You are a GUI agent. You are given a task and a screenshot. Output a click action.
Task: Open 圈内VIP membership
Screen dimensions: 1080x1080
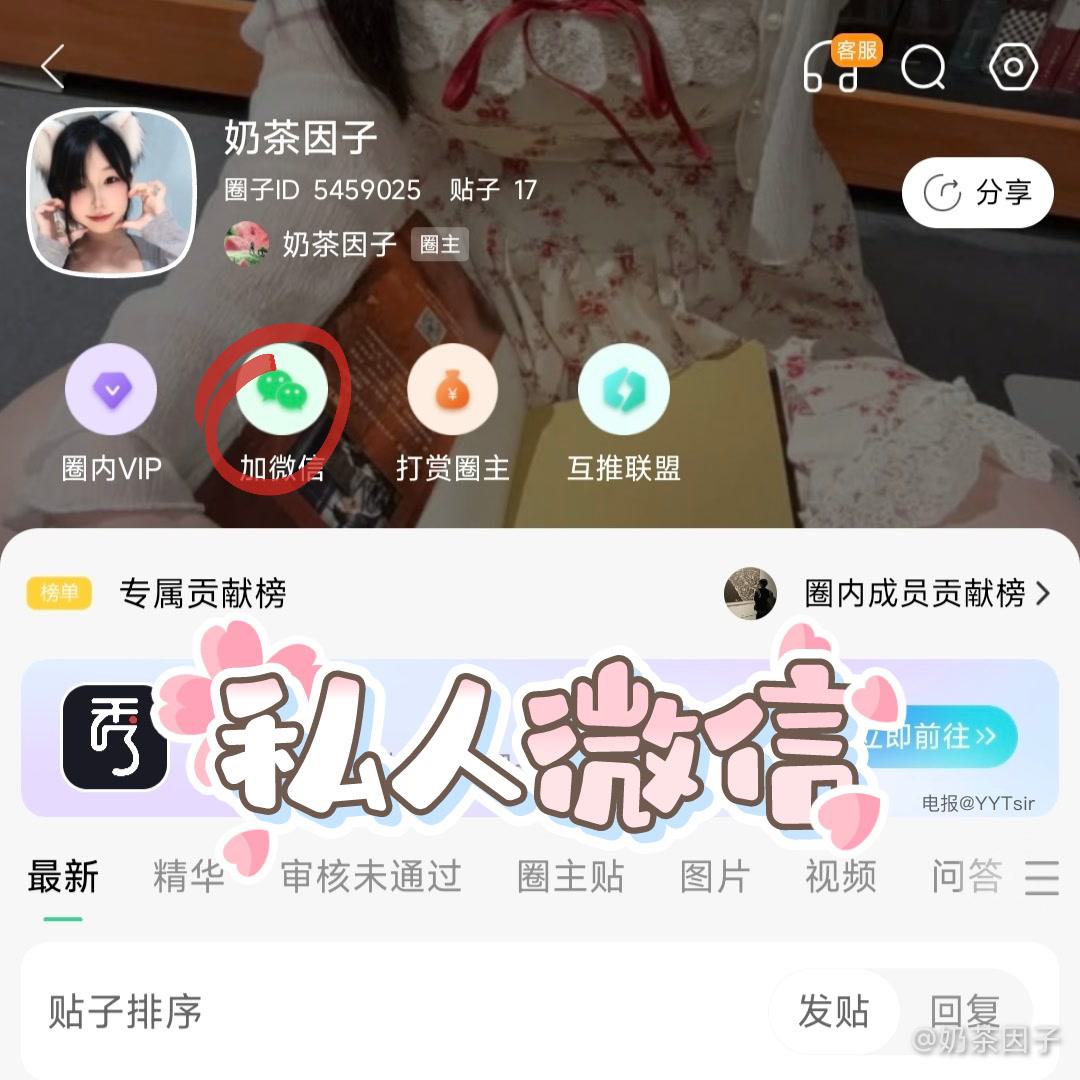[x=111, y=412]
